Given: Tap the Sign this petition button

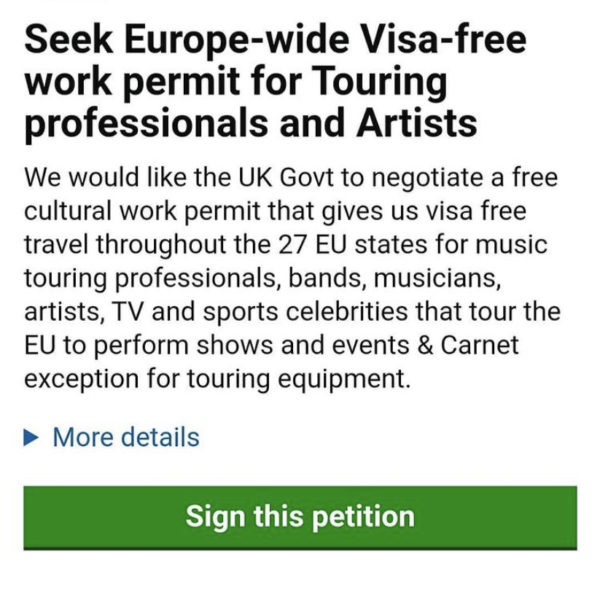Looking at the screenshot, I should pos(300,516).
